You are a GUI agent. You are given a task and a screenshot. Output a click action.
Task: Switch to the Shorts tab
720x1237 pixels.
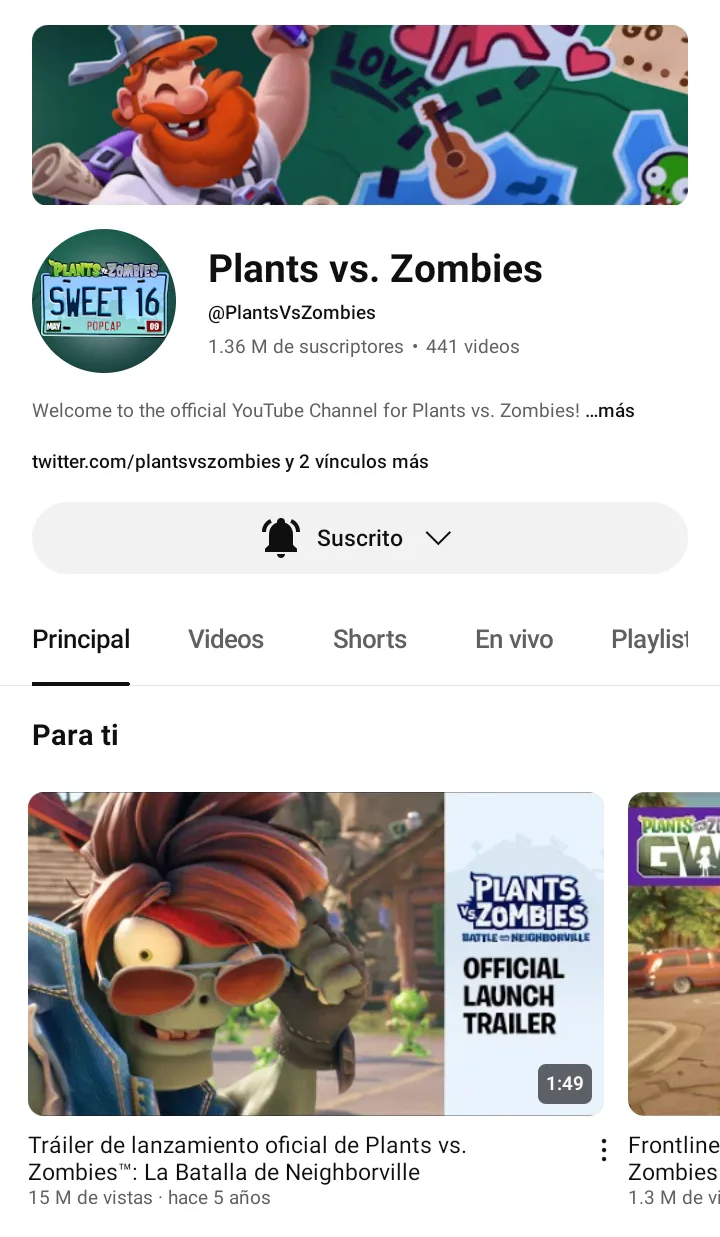(370, 640)
